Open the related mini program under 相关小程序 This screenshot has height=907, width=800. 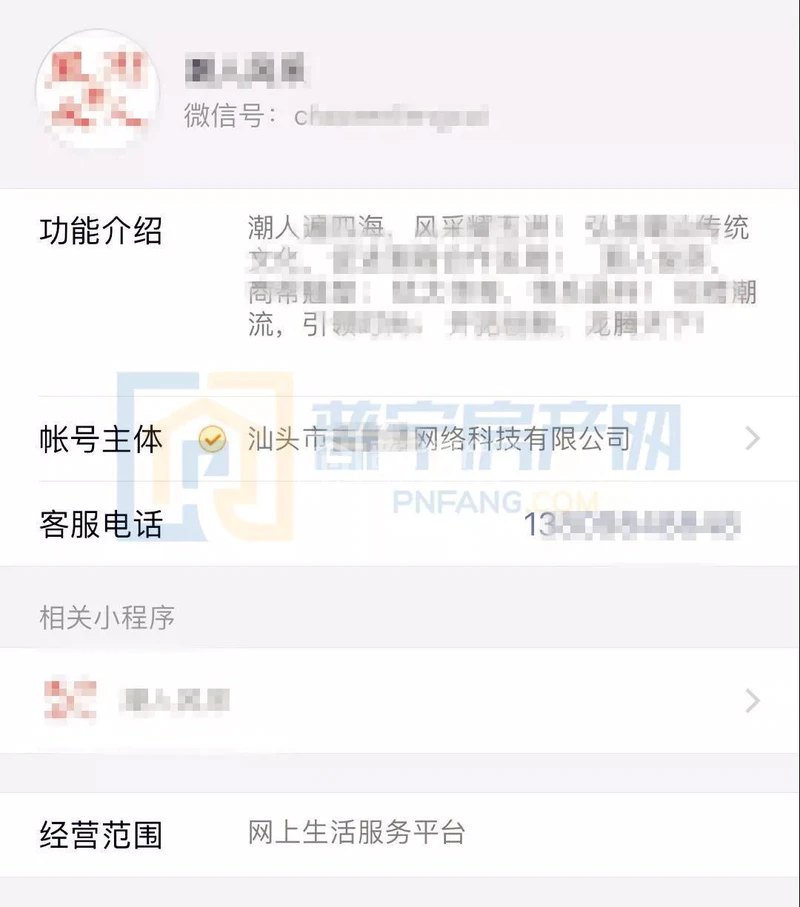[400, 701]
